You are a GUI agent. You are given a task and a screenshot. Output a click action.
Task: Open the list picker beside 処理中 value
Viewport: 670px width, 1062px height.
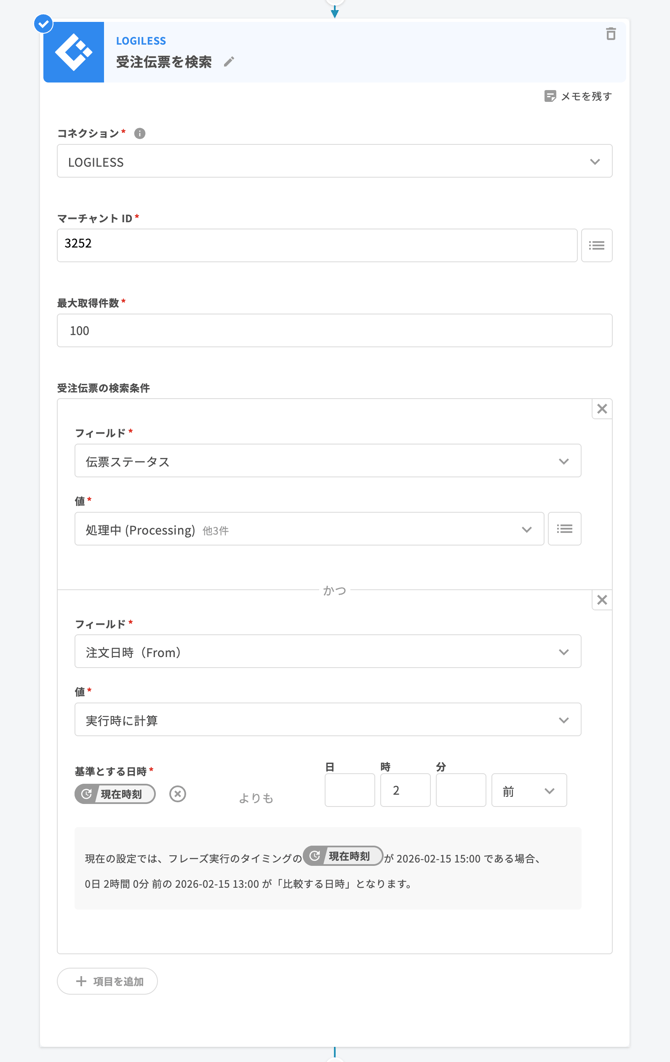[x=564, y=529]
